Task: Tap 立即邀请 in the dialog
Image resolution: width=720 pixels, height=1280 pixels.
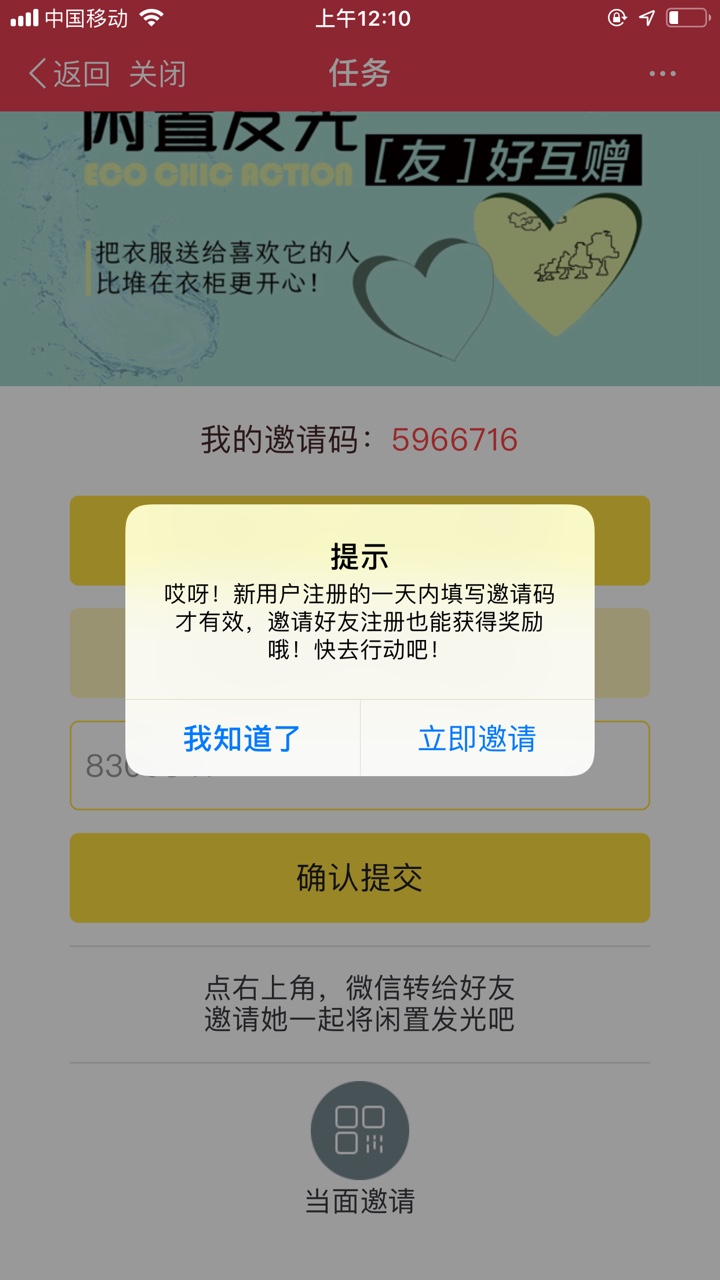Action: click(x=478, y=739)
